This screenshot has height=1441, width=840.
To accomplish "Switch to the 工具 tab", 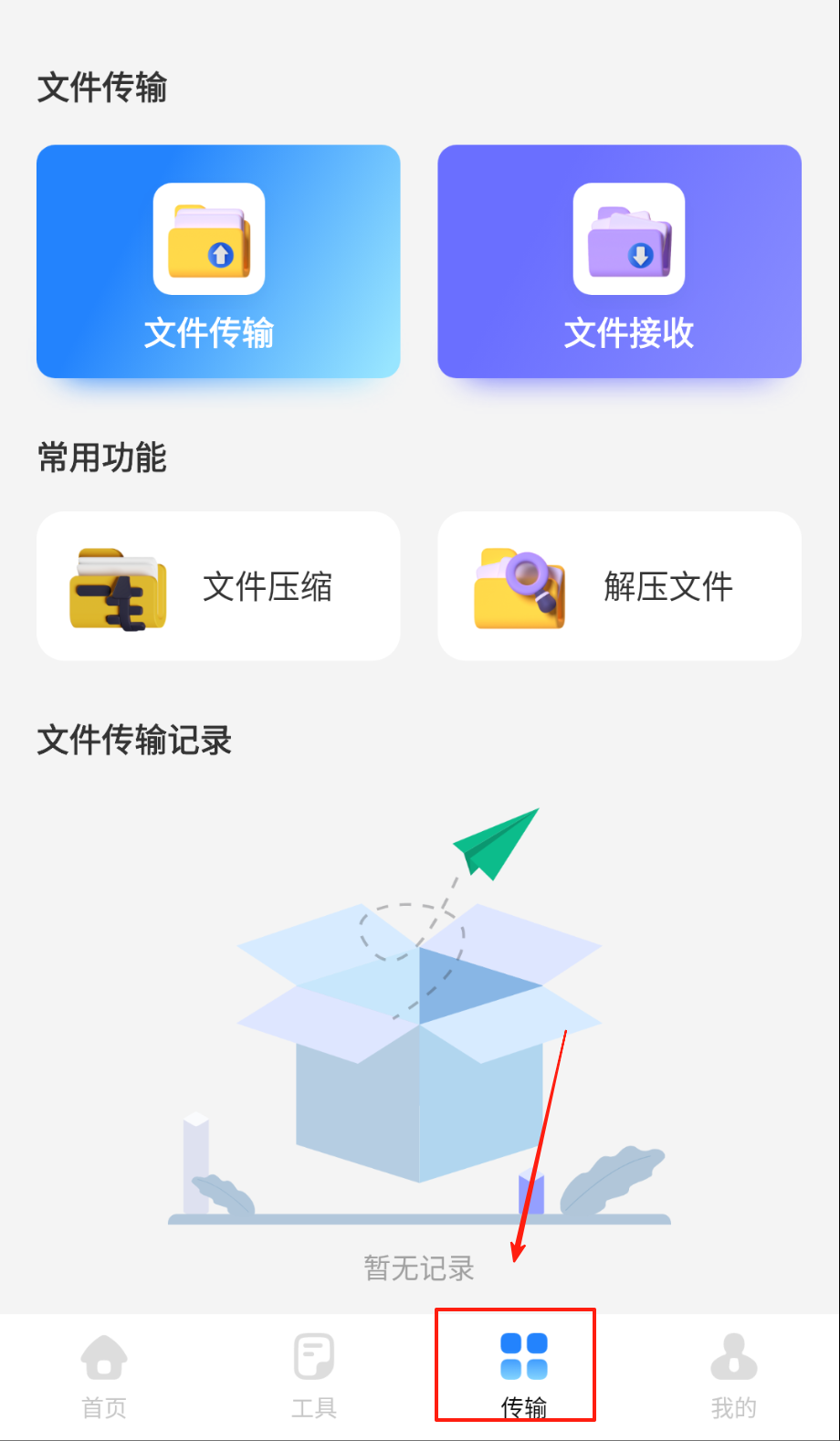I will 314,1375.
